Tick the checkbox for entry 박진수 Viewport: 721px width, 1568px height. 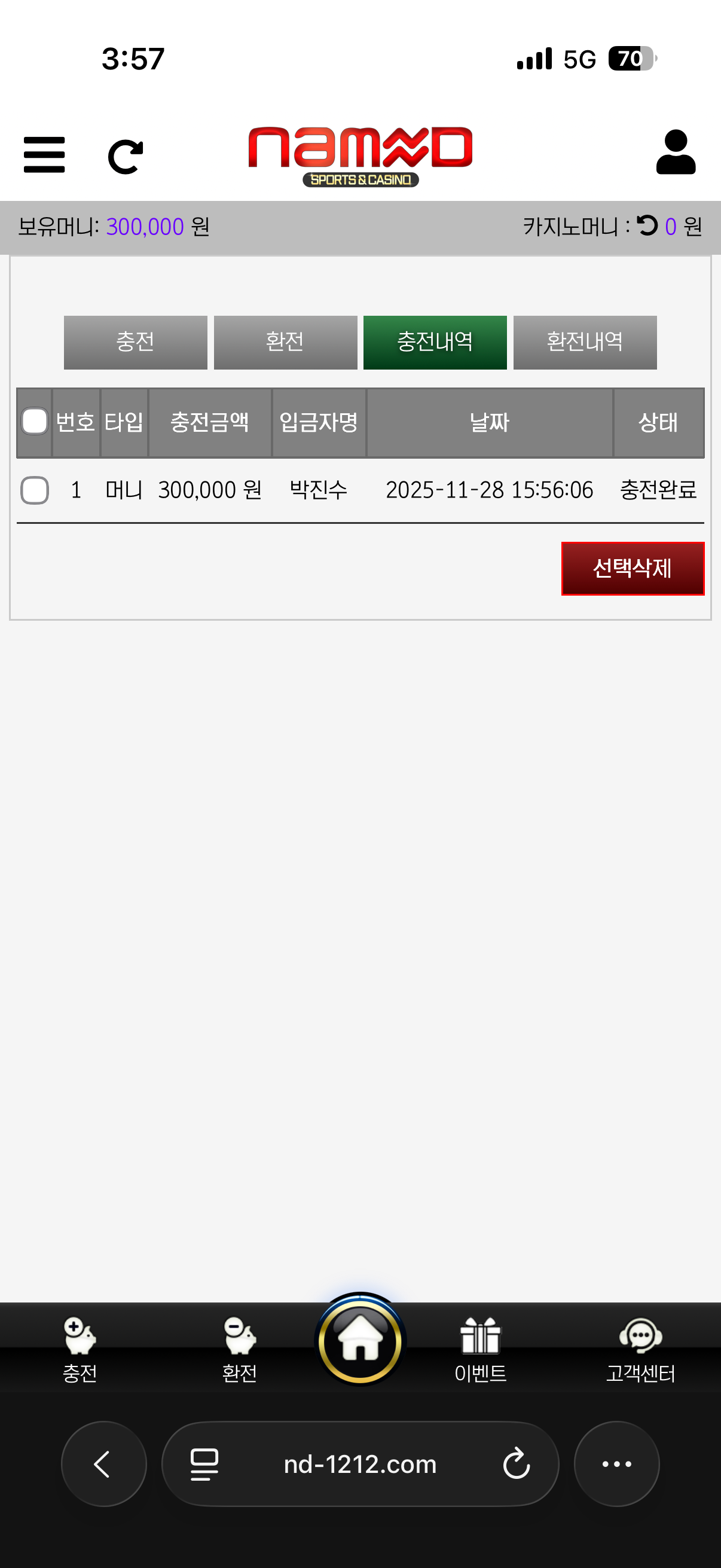click(x=35, y=490)
